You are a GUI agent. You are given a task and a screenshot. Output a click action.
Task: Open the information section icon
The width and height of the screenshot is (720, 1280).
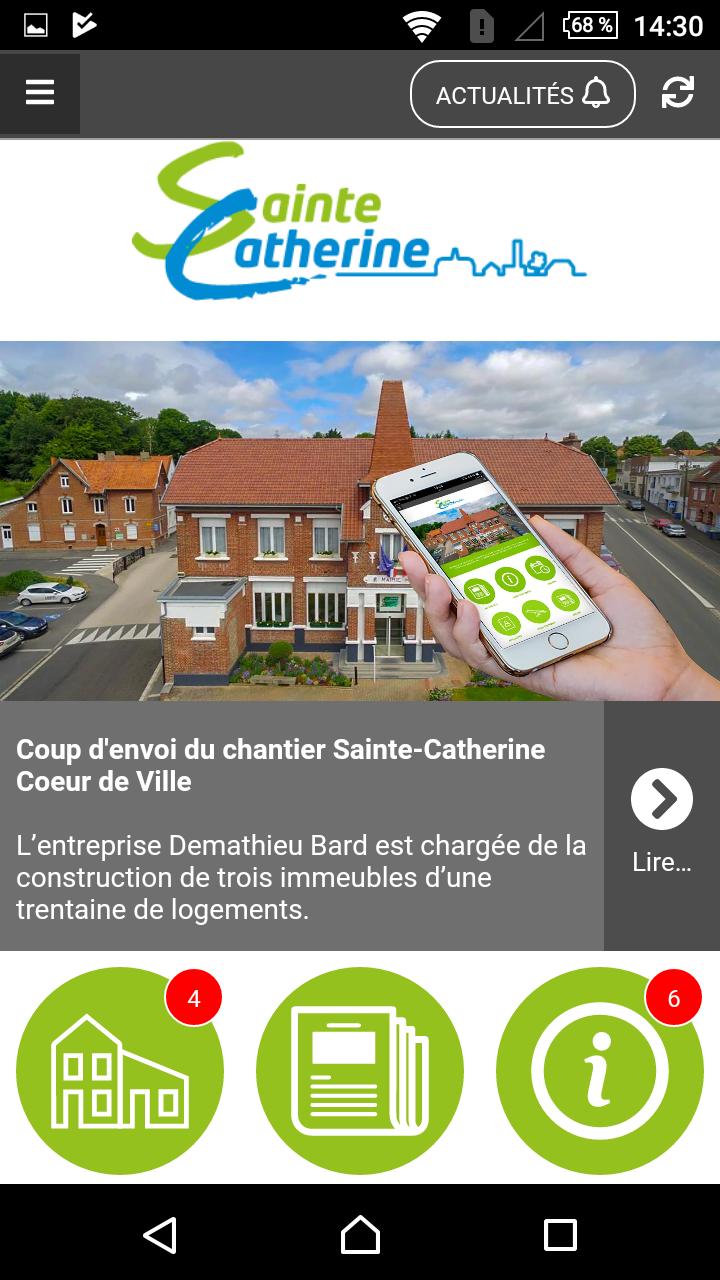tap(600, 1070)
